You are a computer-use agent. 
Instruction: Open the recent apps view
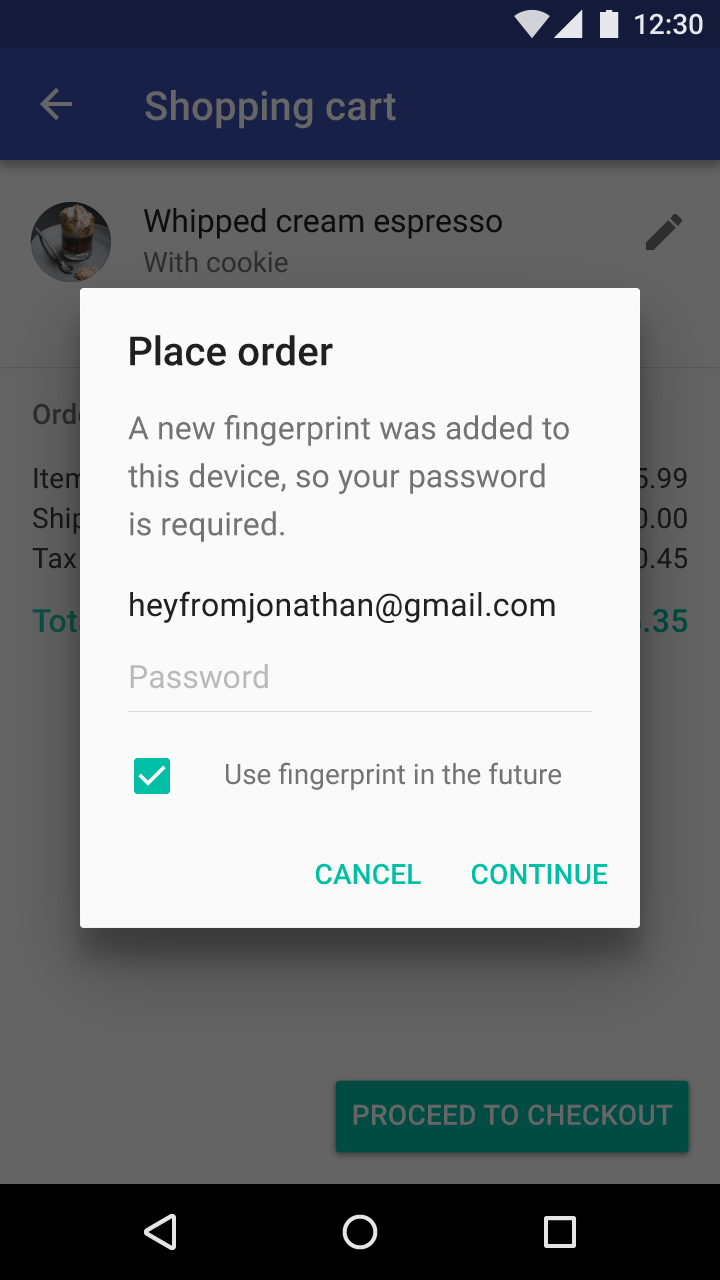click(x=560, y=1232)
